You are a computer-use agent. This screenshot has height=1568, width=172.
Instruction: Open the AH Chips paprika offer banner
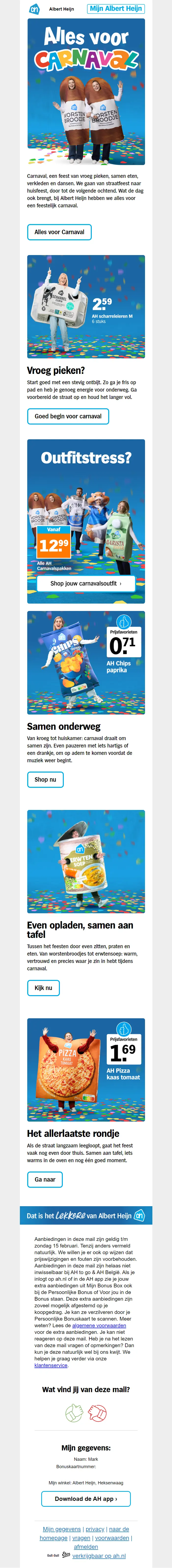tap(86, 663)
